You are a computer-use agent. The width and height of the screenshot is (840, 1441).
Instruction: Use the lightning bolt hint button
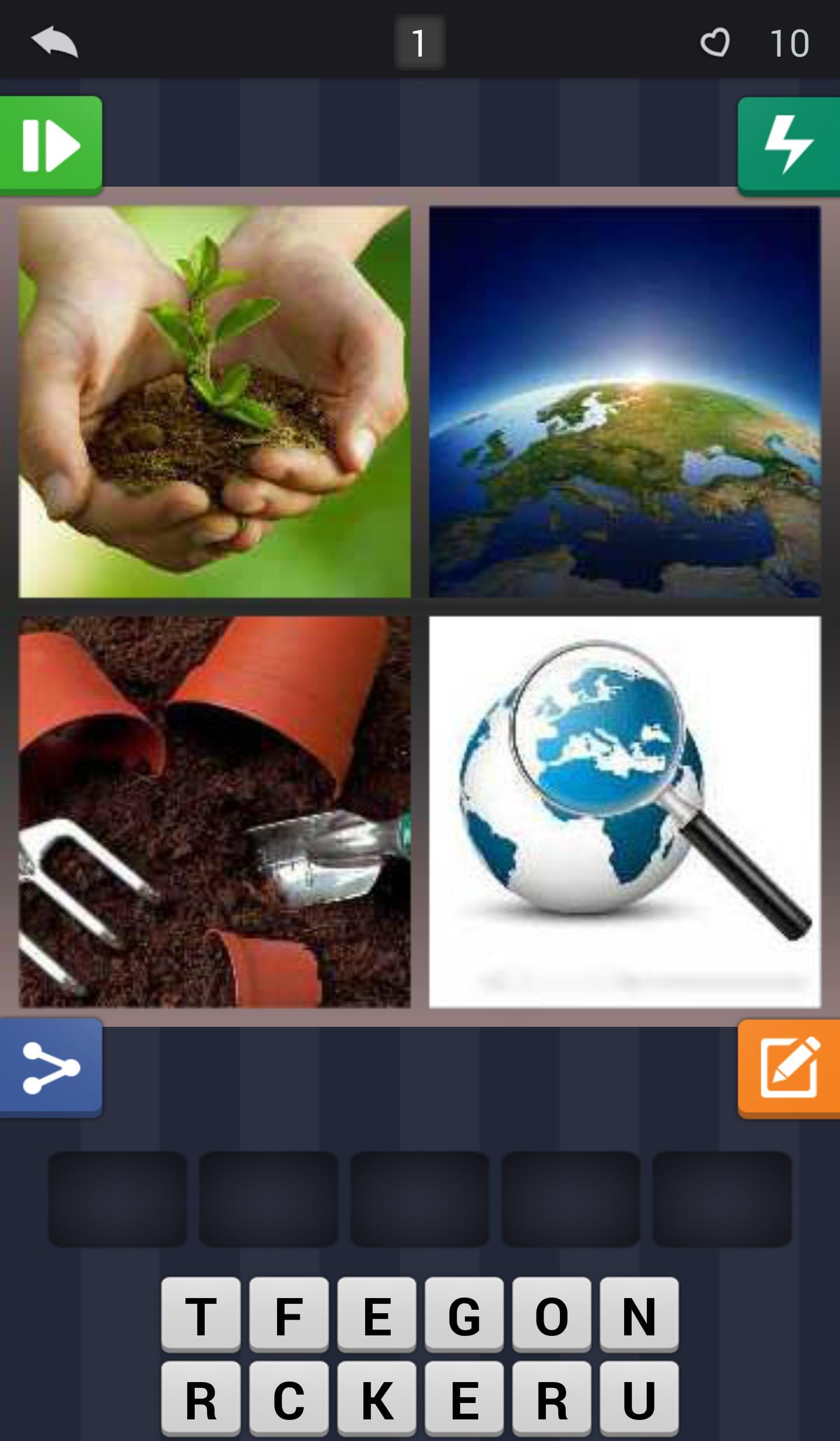point(789,145)
